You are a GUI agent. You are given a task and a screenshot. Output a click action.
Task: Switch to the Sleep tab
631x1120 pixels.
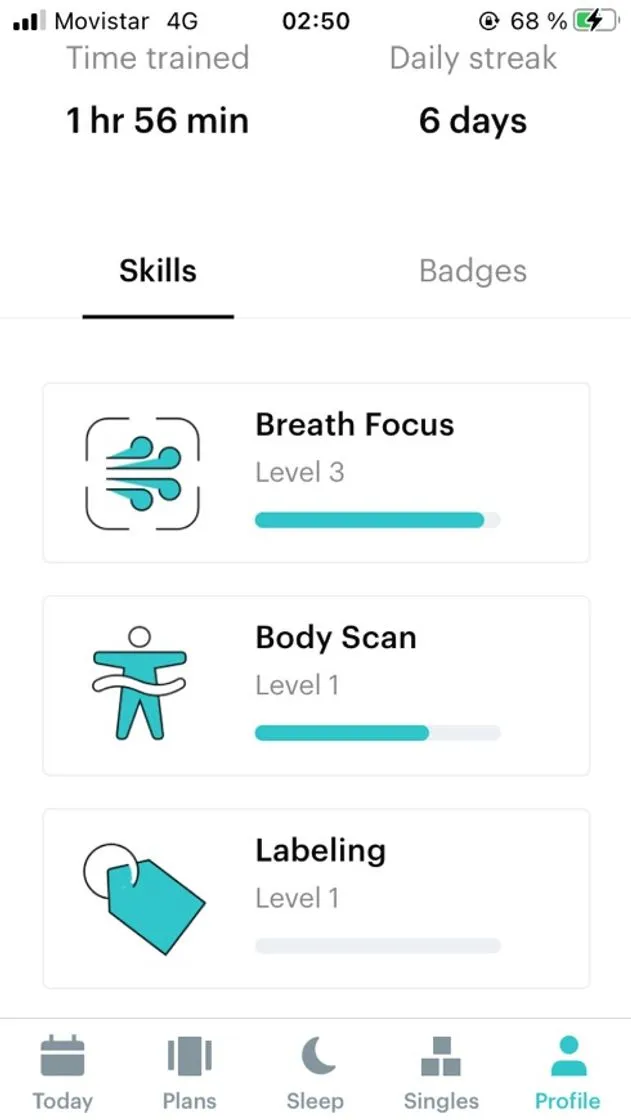pyautogui.click(x=315, y=1071)
